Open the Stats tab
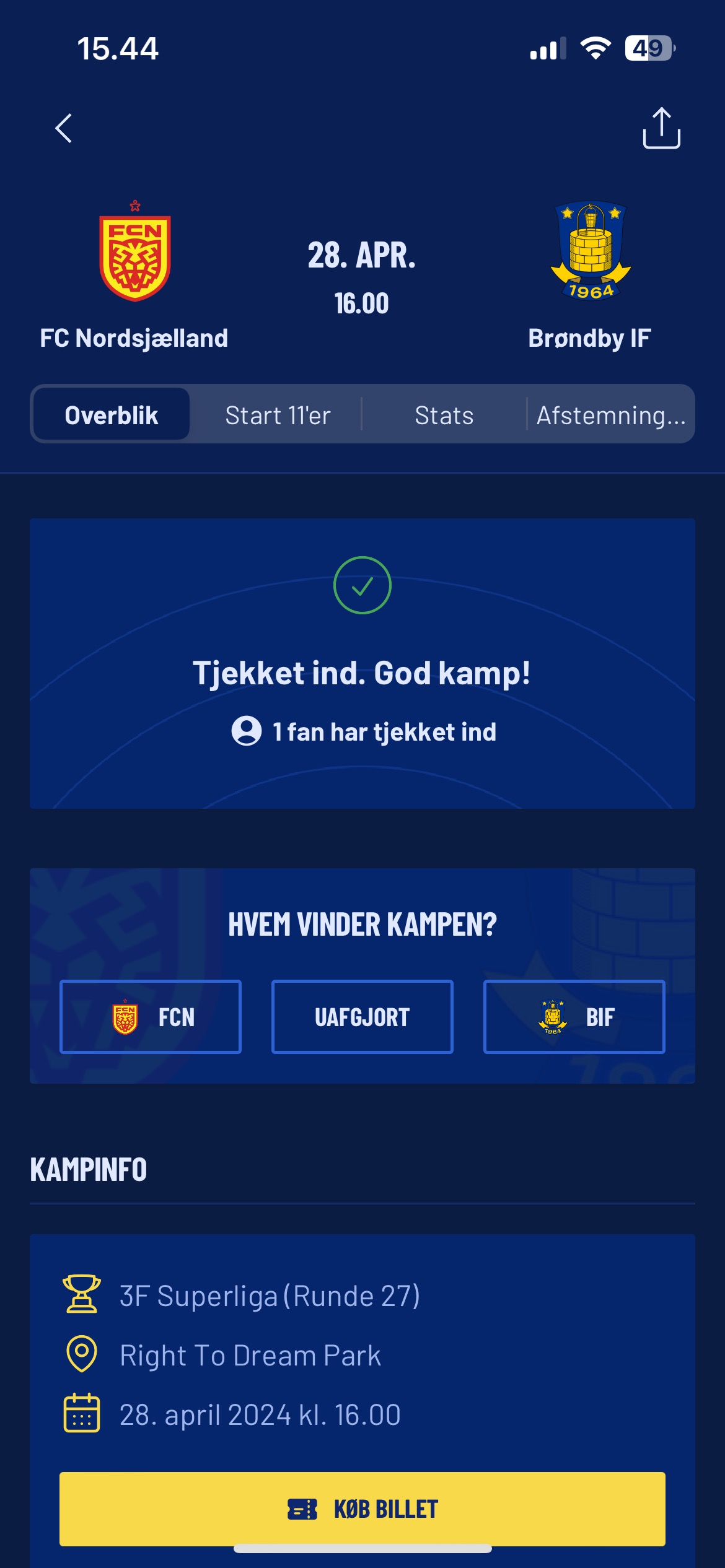The height and width of the screenshot is (1568, 725). click(x=444, y=414)
